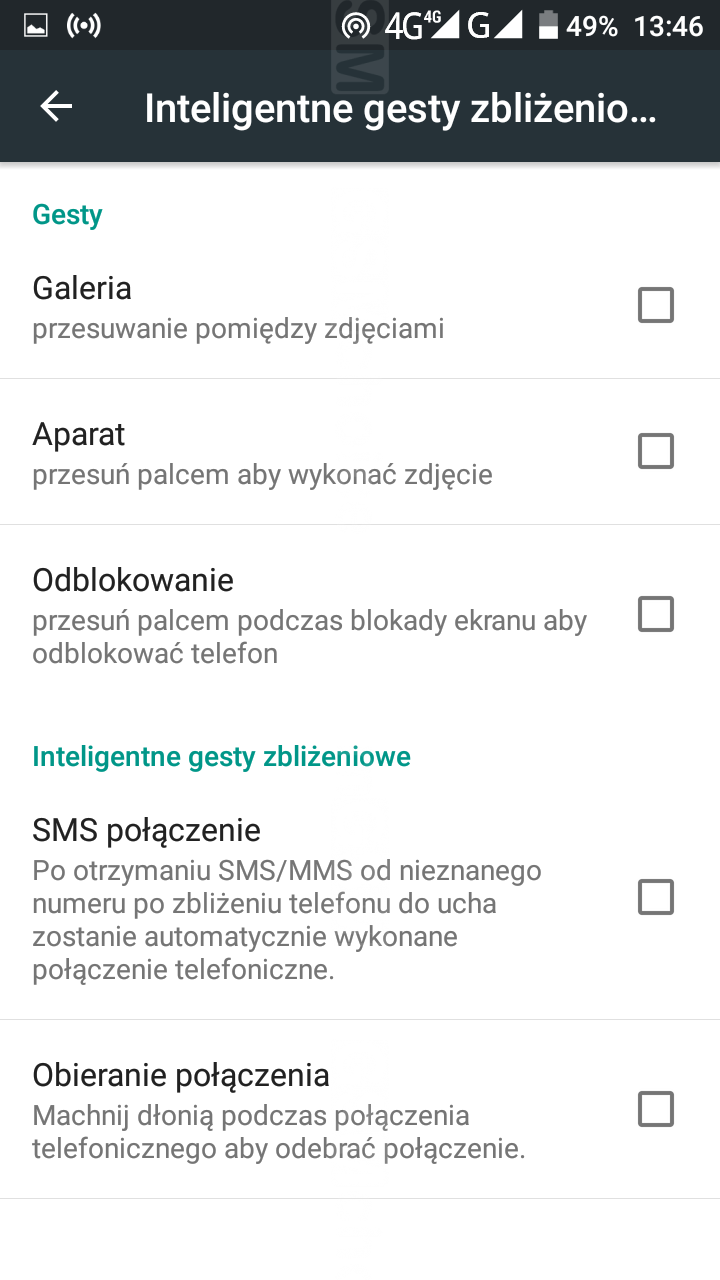Go back using the arrow icon

[57, 107]
